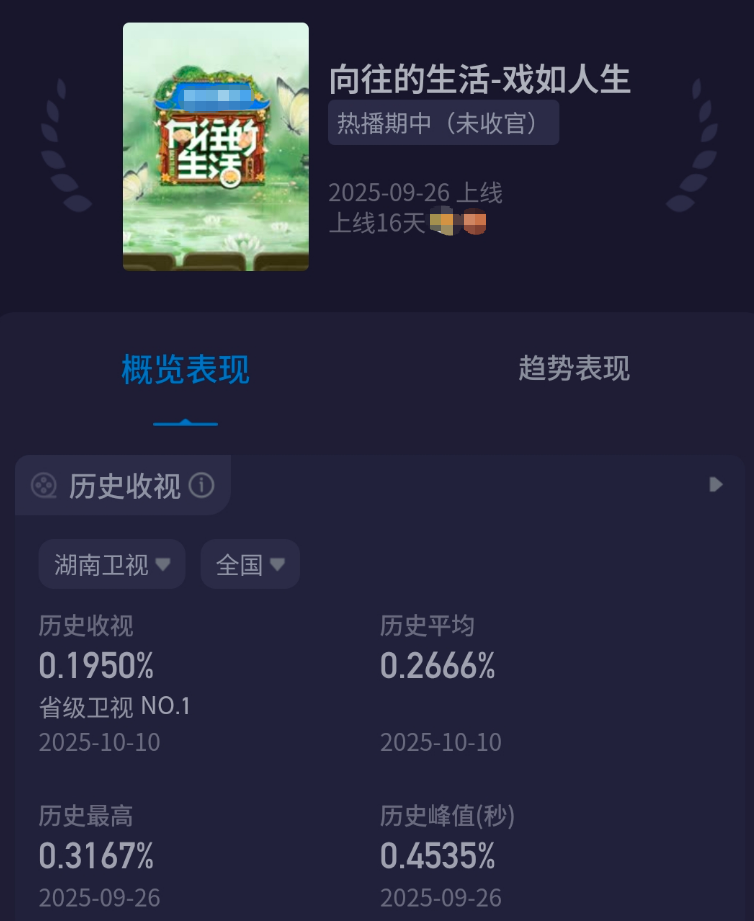The height and width of the screenshot is (921, 754).
Task: Click the 历史最高 date 2025-09-26
Action: (x=99, y=897)
